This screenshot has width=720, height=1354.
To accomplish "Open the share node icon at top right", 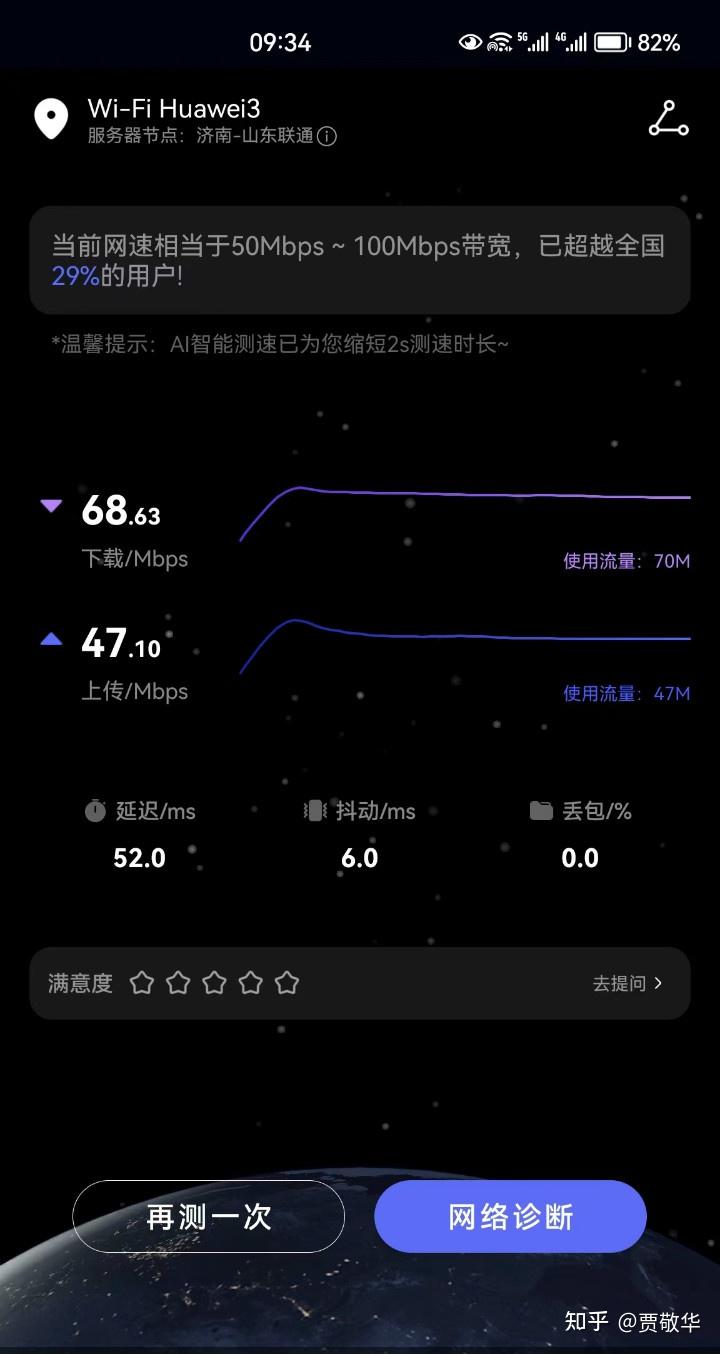I will [x=668, y=120].
